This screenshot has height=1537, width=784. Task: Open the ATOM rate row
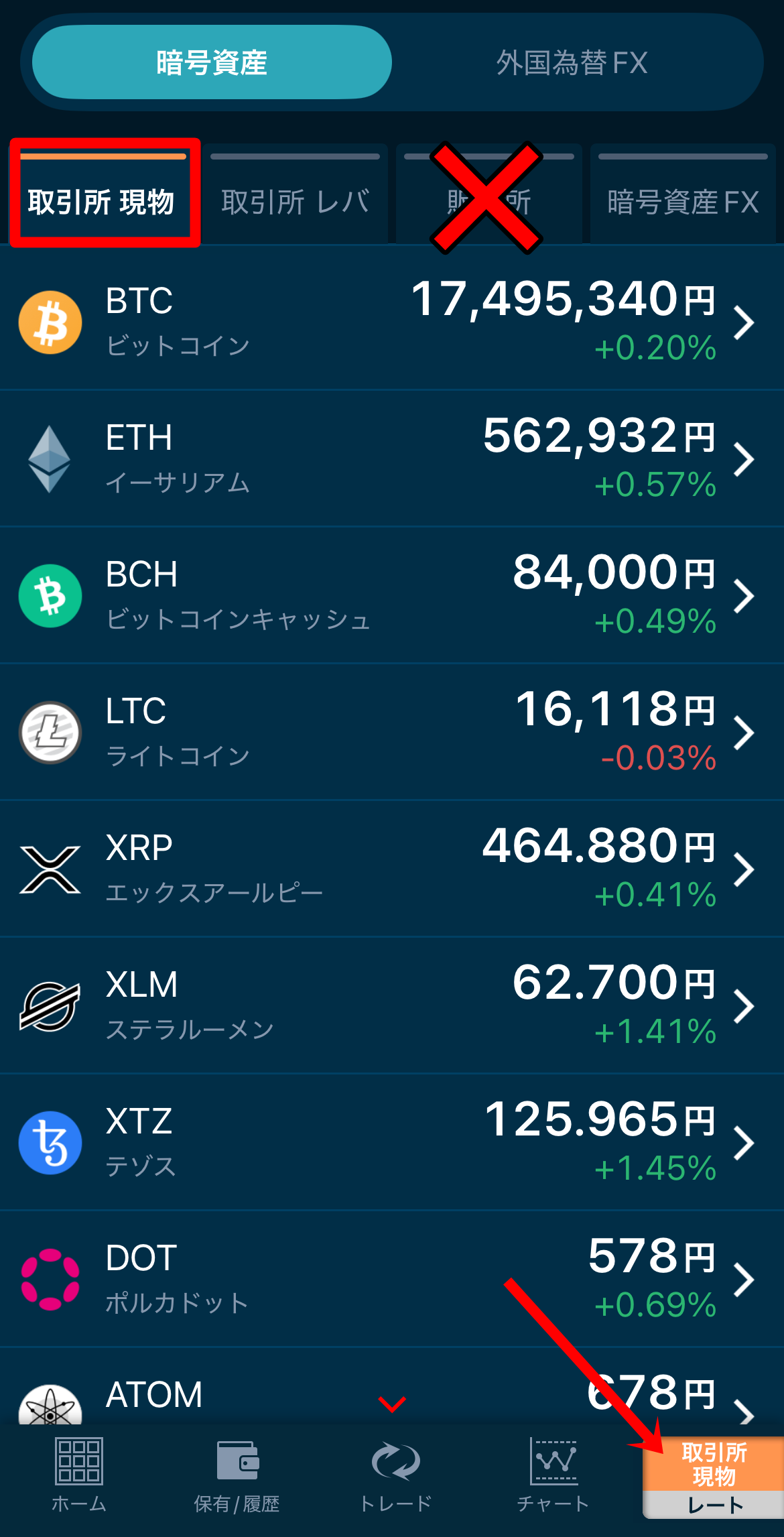click(x=392, y=1387)
